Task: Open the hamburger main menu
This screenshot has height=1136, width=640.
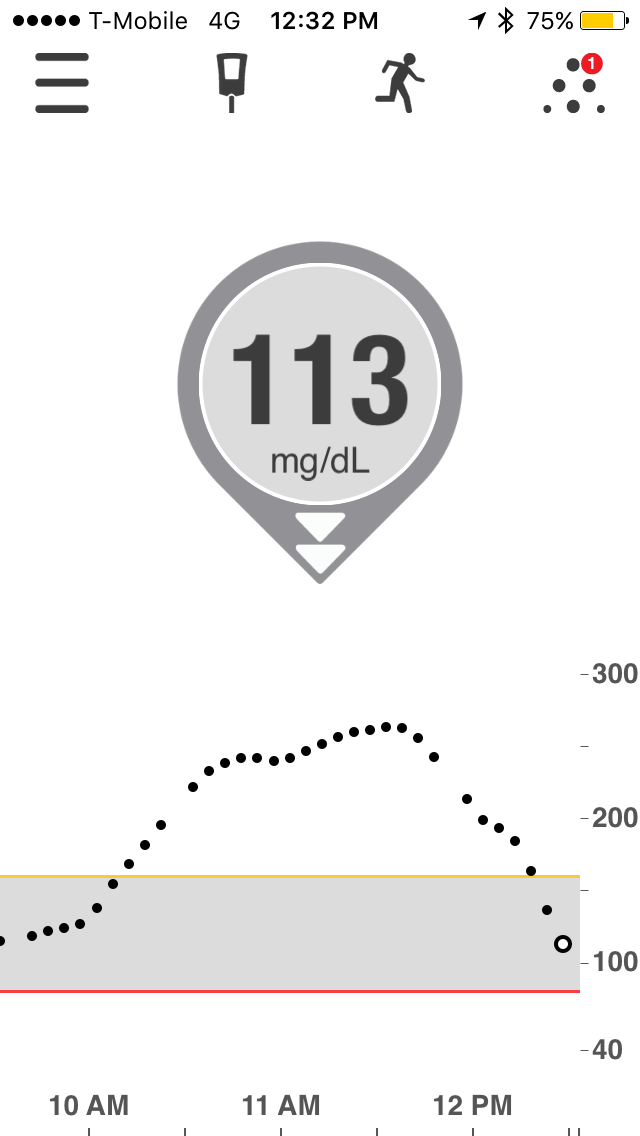Action: click(62, 84)
